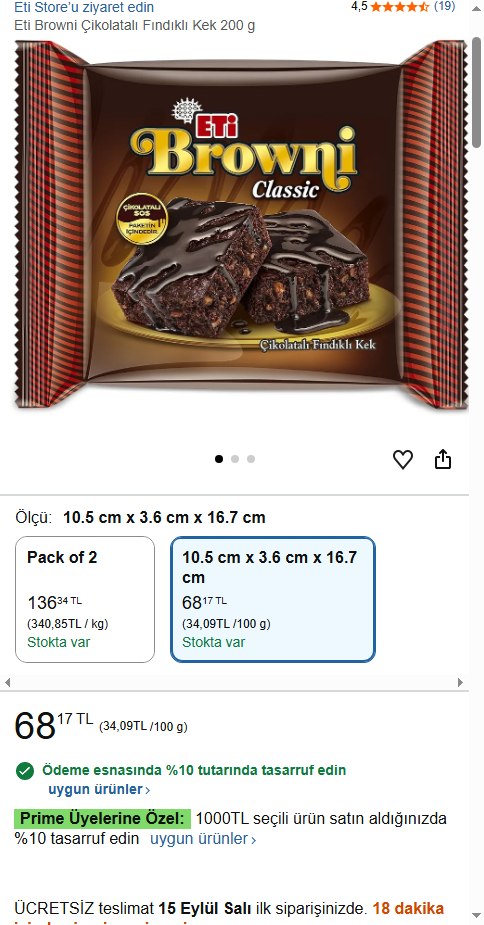Tap the left arrow of size options scroller
The height and width of the screenshot is (925, 484).
pos(8,683)
